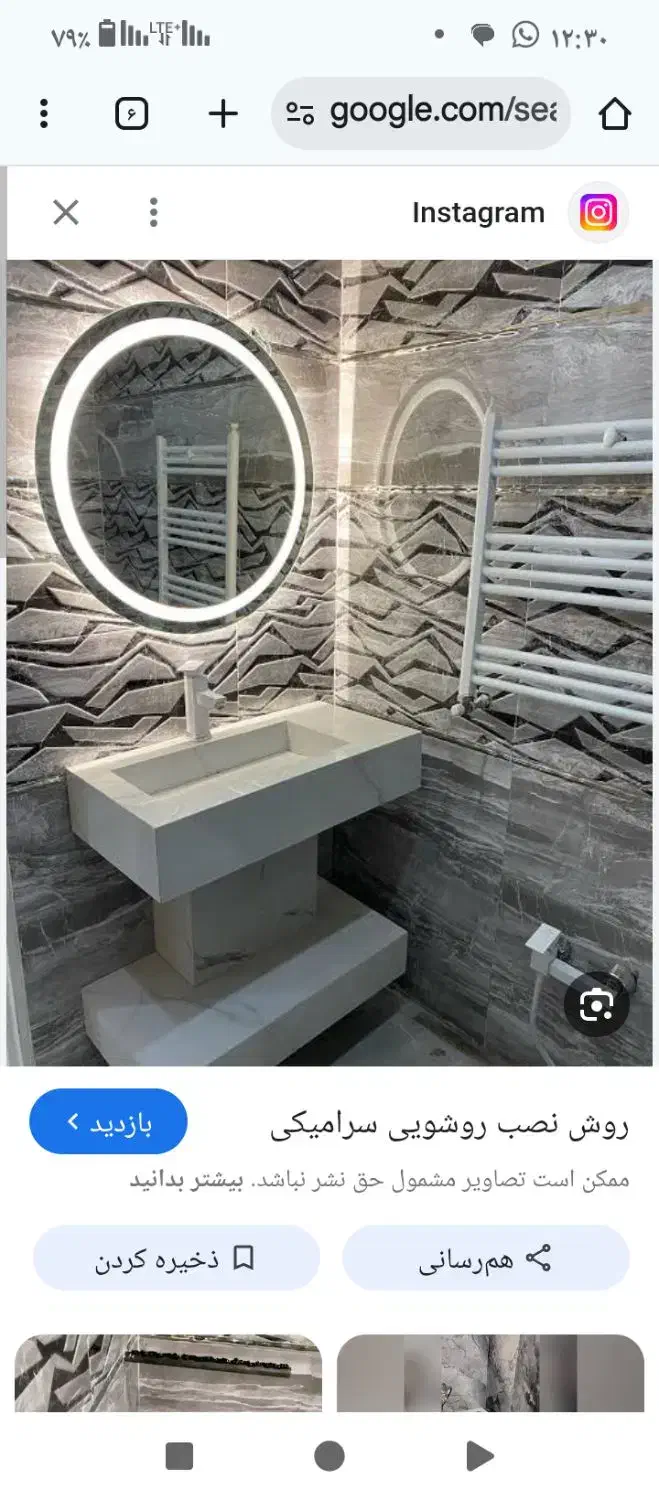The width and height of the screenshot is (659, 1500).
Task: Open a new browser tab
Action: (223, 114)
